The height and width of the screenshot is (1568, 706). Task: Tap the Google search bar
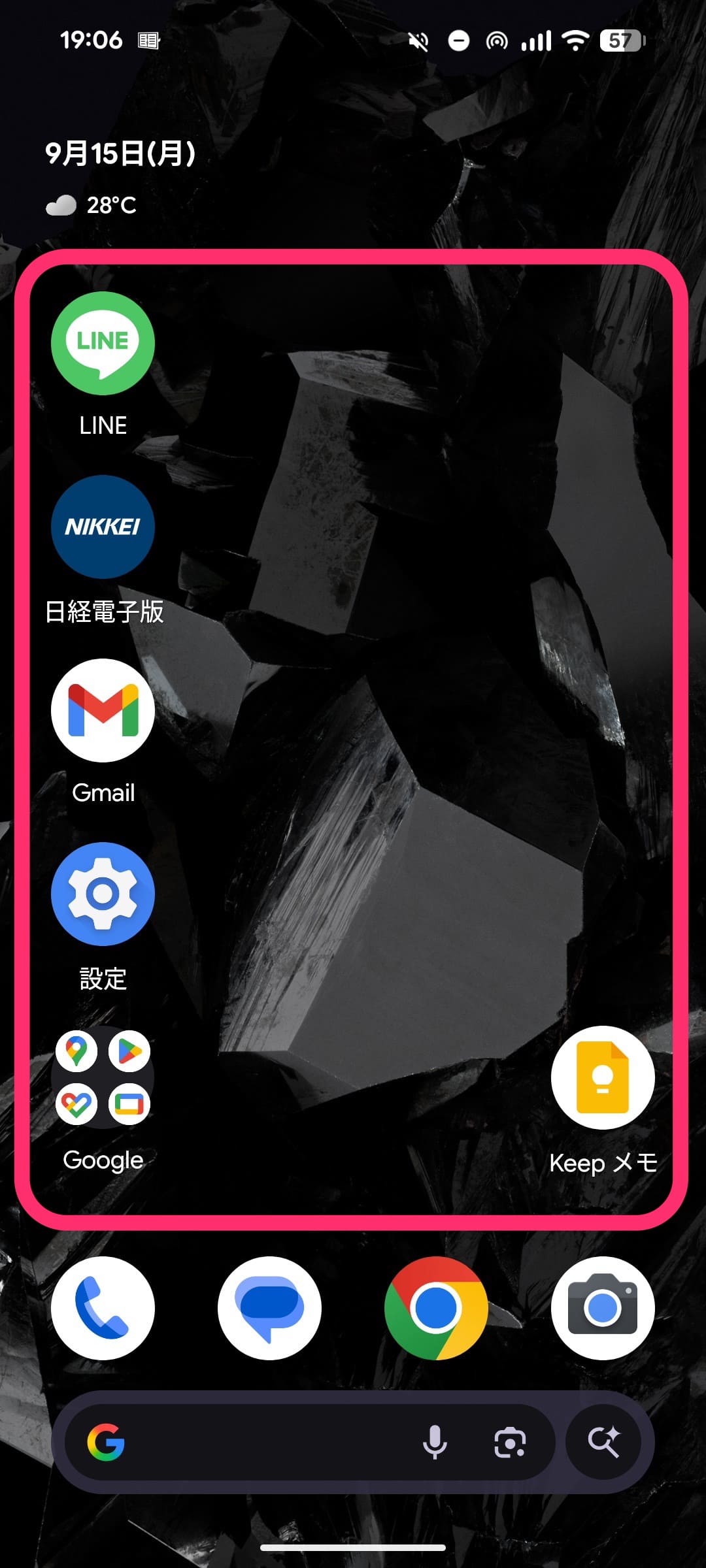261,1442
